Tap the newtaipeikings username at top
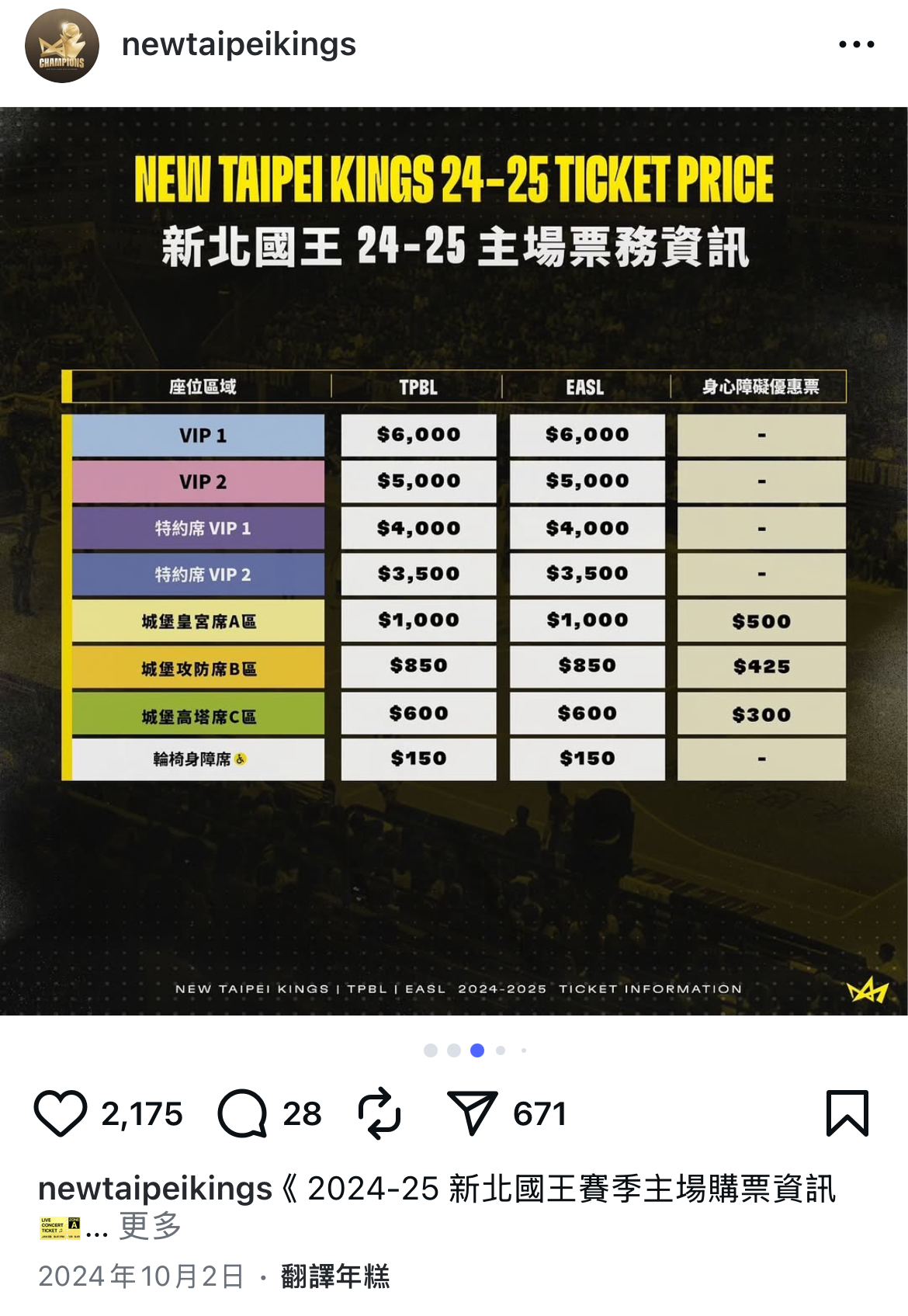This screenshot has height=1316, width=908. tap(238, 44)
